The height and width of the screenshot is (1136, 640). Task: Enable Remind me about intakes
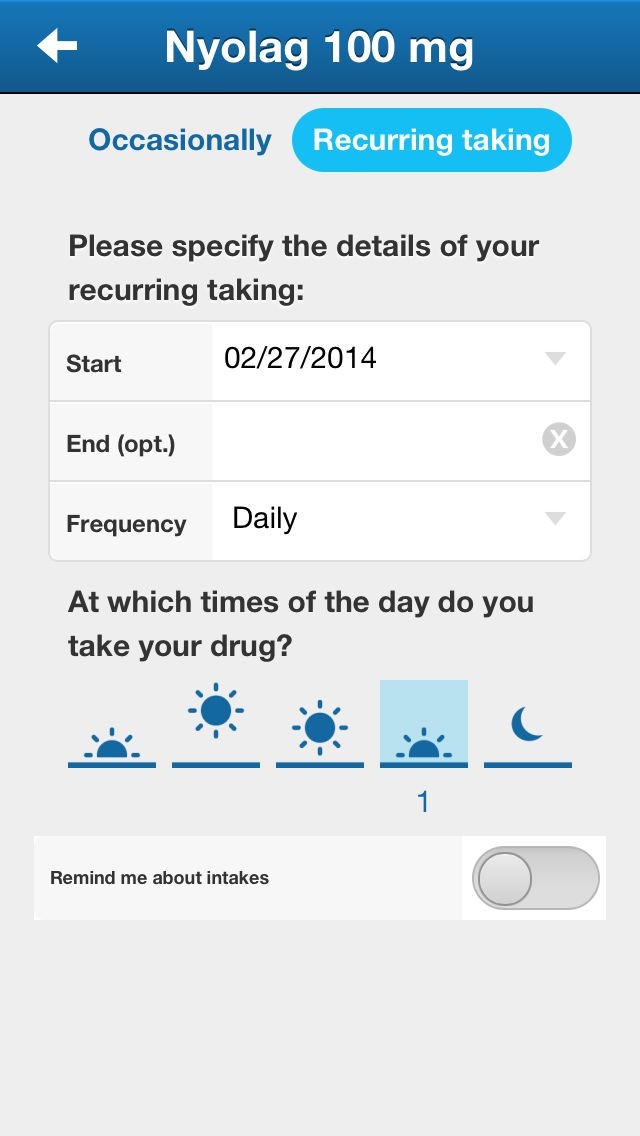pos(535,878)
